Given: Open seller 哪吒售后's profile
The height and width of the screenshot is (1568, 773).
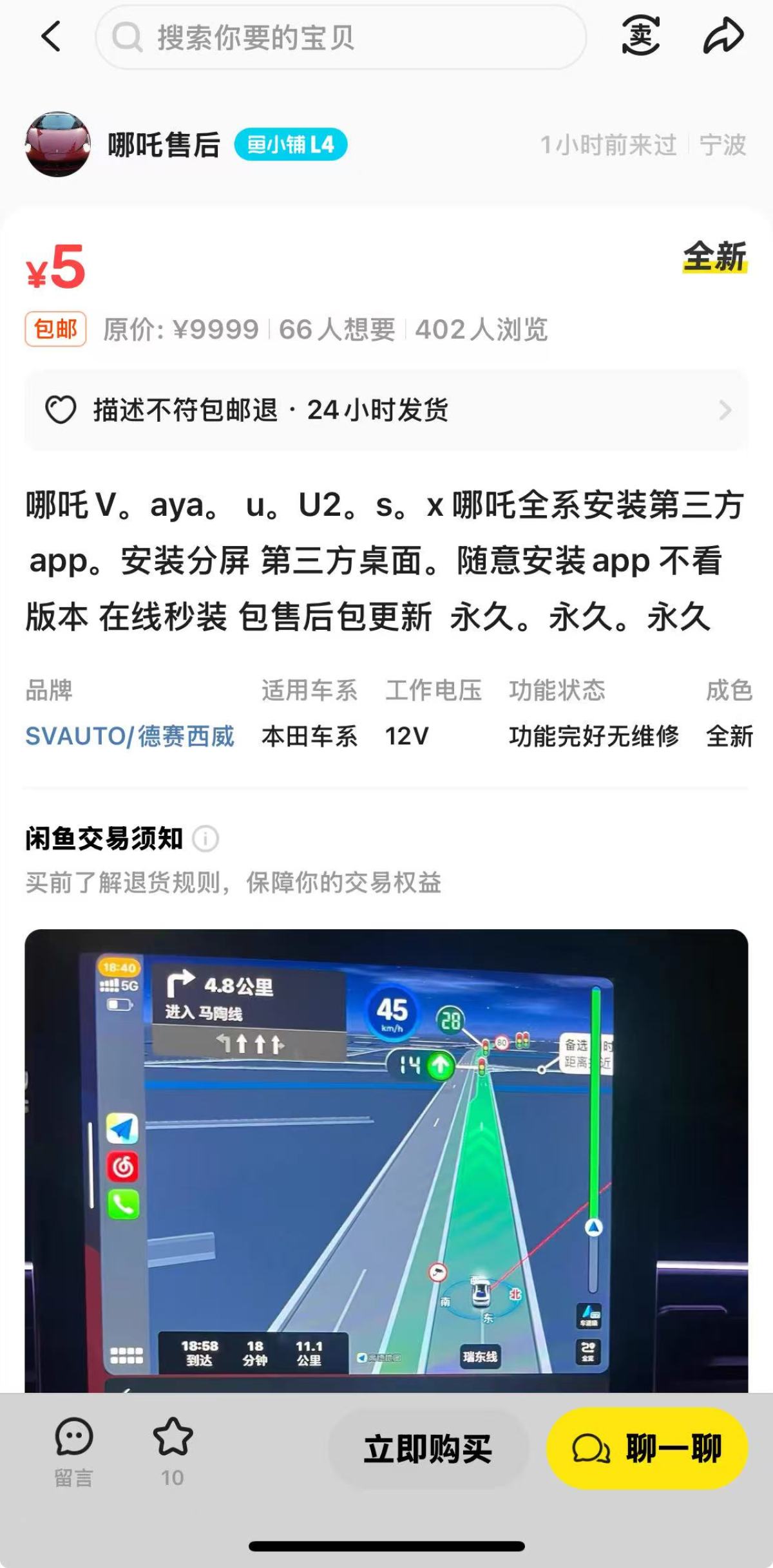Looking at the screenshot, I should pos(164,145).
